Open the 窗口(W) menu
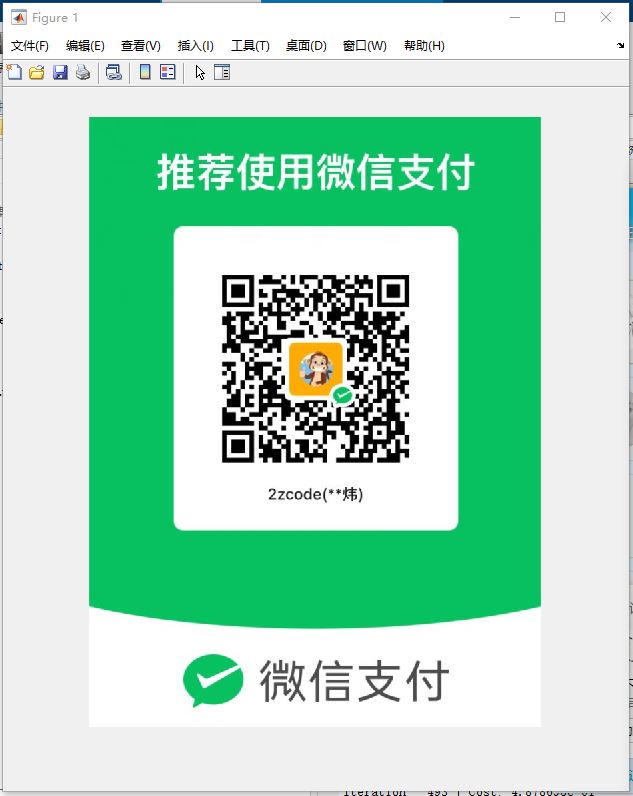 (364, 46)
